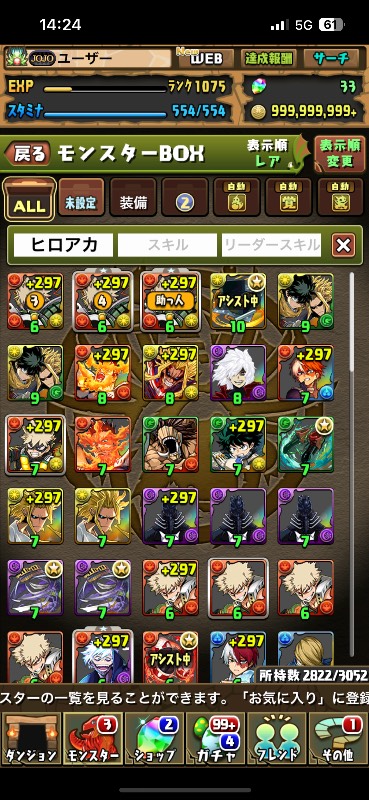Open the その他 menu

coord(338,739)
